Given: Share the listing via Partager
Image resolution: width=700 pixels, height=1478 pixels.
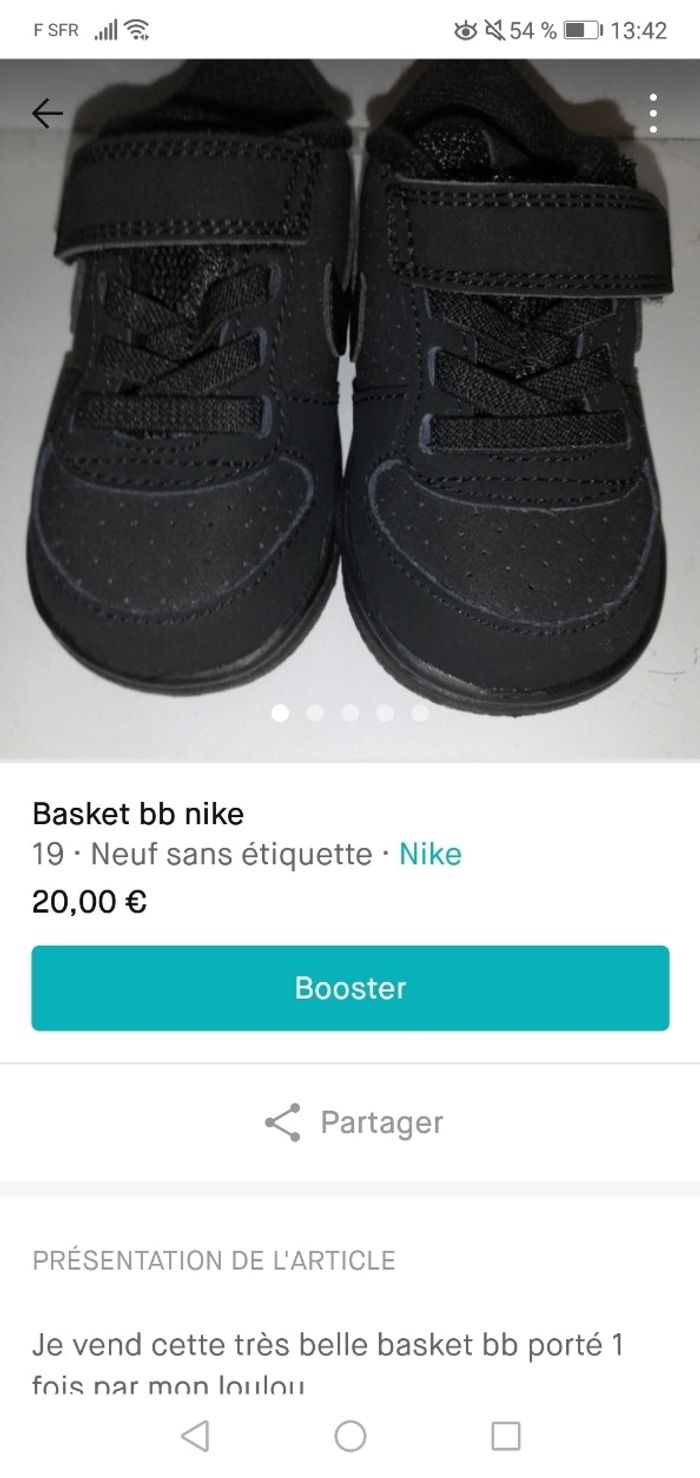Looking at the screenshot, I should (353, 1122).
